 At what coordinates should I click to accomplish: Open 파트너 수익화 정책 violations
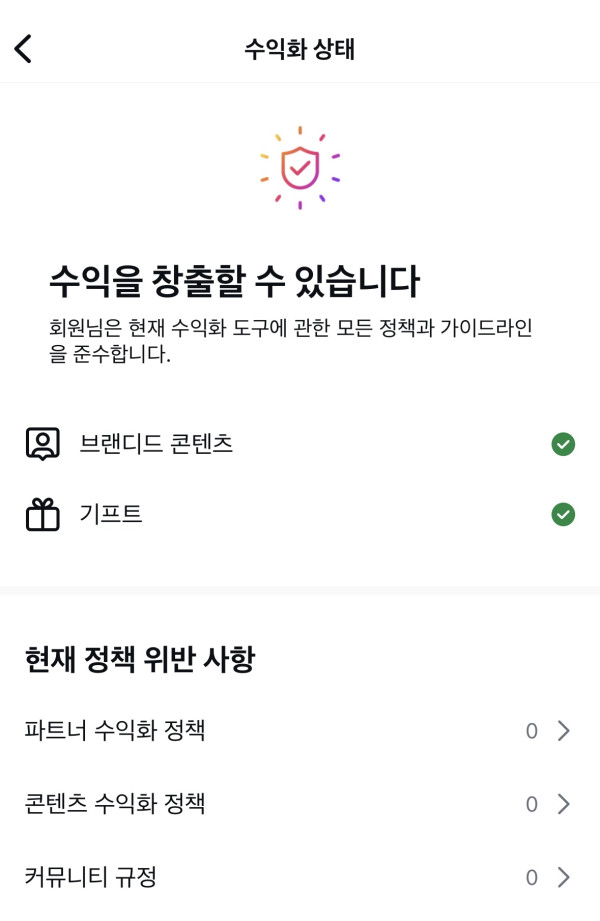(x=298, y=731)
